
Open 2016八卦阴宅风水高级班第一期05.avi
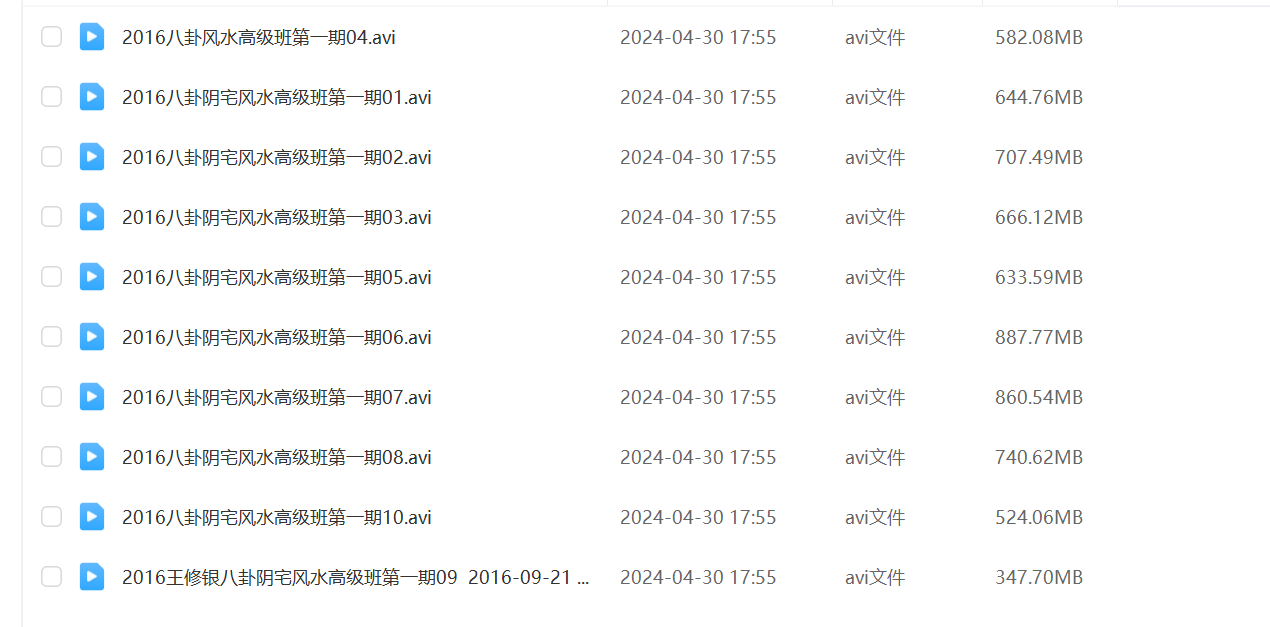tap(276, 278)
